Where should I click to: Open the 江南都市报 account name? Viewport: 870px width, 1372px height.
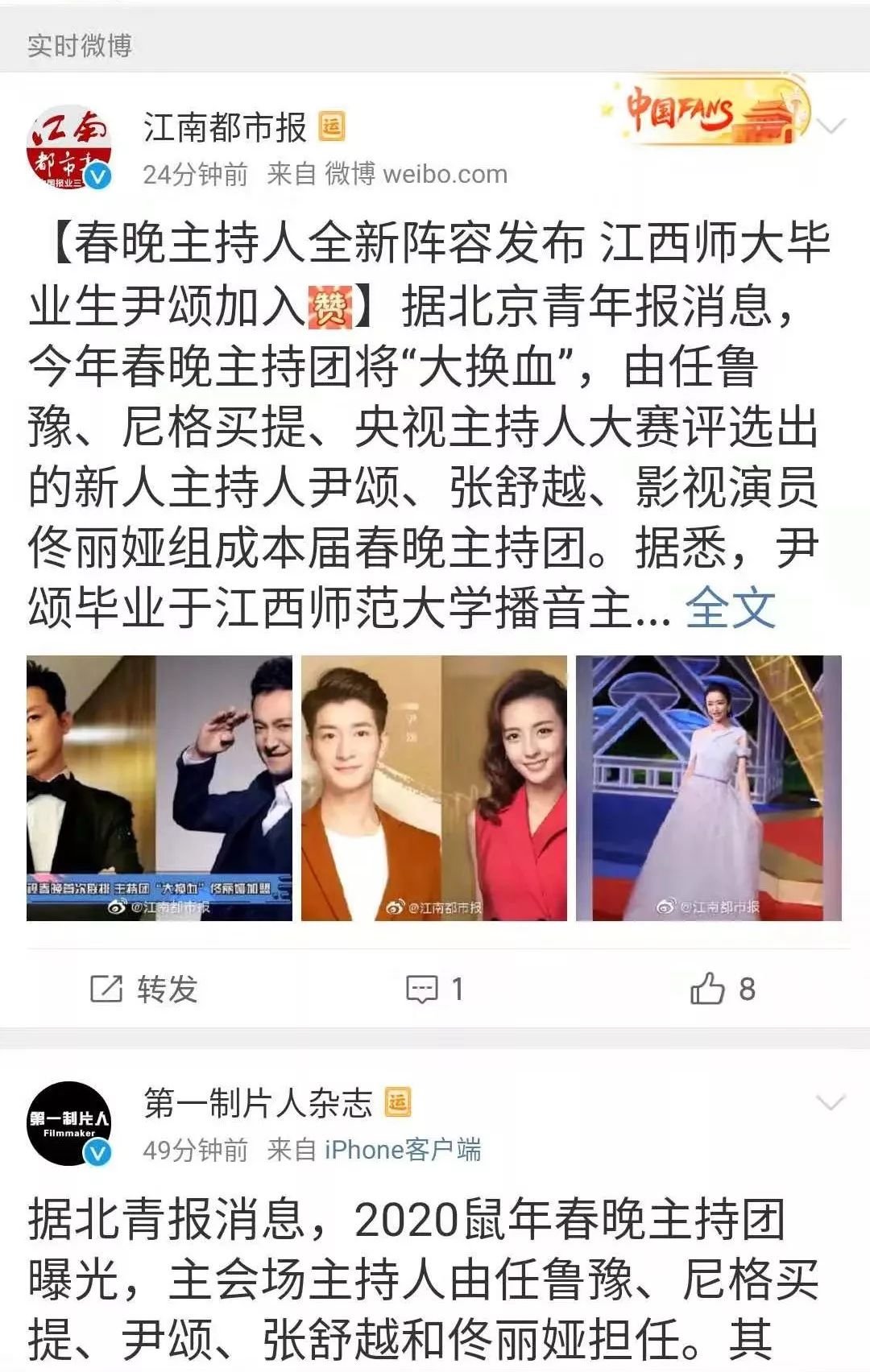point(226,126)
